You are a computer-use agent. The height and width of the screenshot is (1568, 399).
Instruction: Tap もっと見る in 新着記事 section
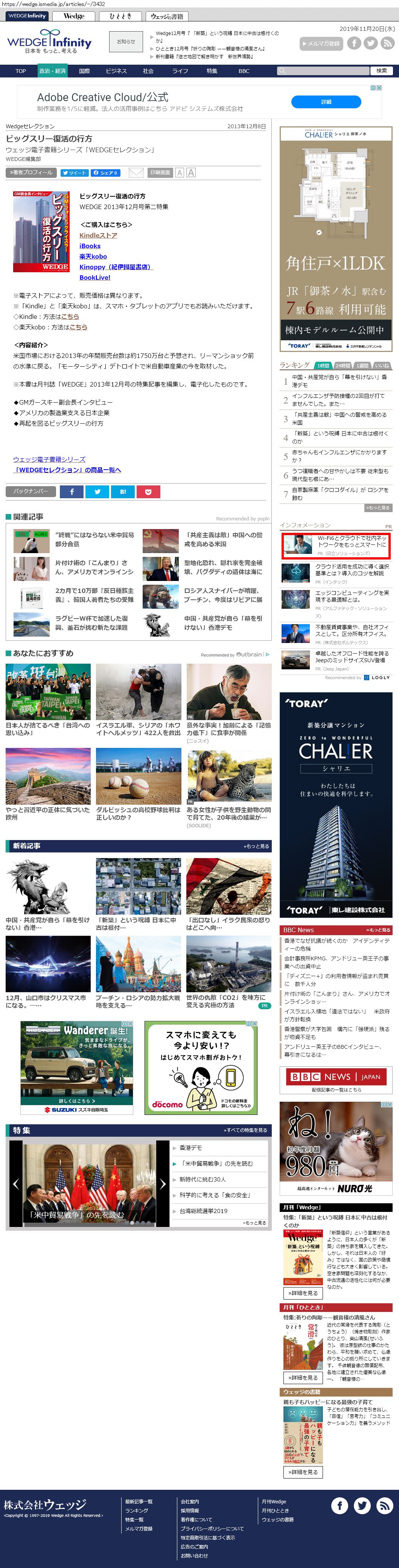pyautogui.click(x=256, y=846)
